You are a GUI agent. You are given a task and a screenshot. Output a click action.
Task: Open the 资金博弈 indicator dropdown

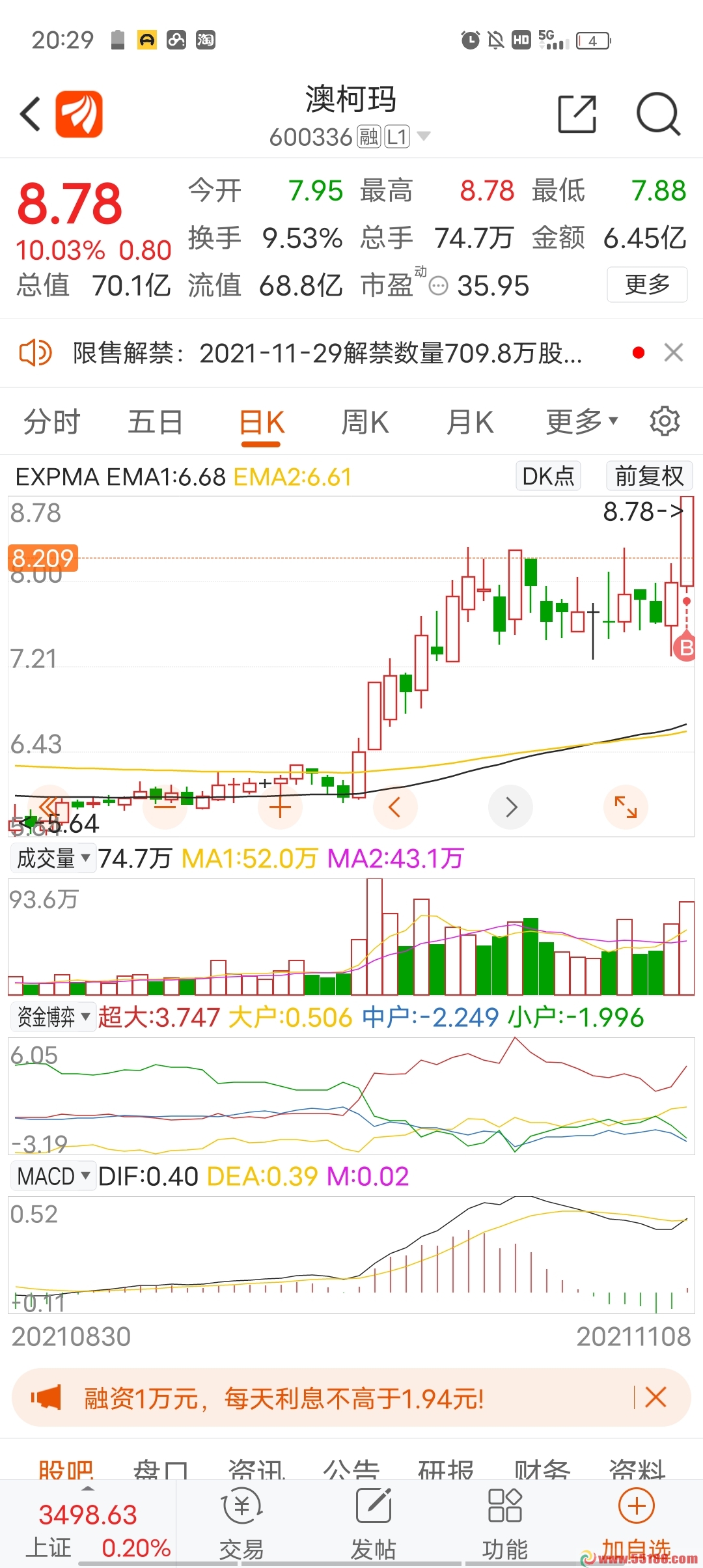(x=53, y=1017)
